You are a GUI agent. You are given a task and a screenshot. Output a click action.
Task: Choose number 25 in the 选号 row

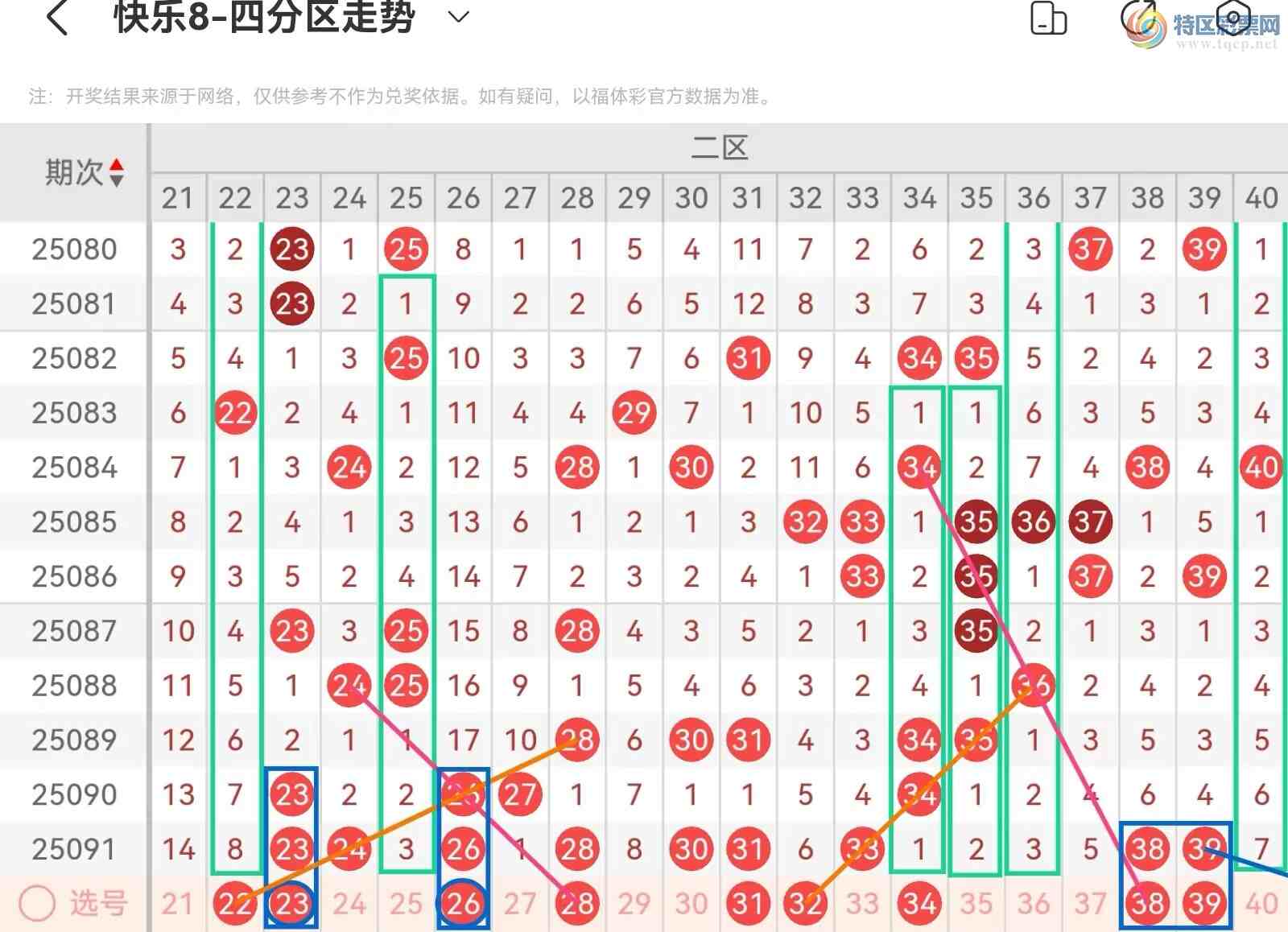pyautogui.click(x=406, y=904)
